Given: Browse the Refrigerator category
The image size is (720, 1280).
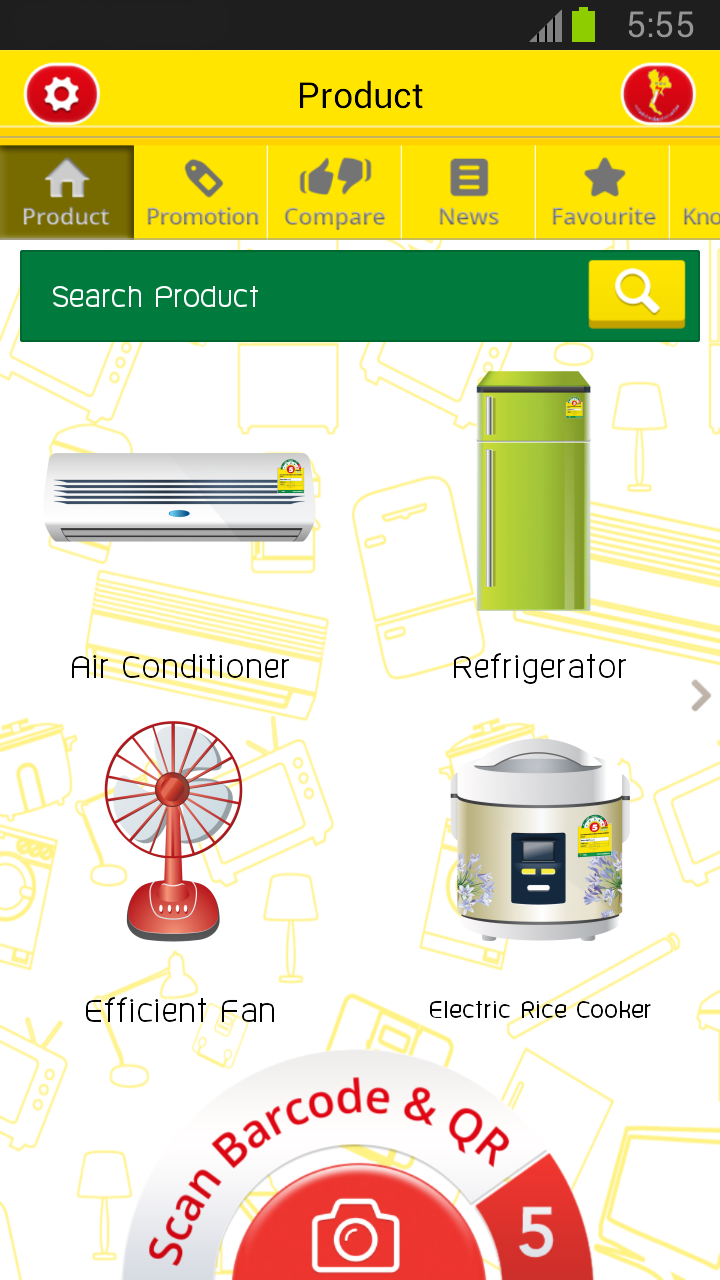Looking at the screenshot, I should (538, 520).
